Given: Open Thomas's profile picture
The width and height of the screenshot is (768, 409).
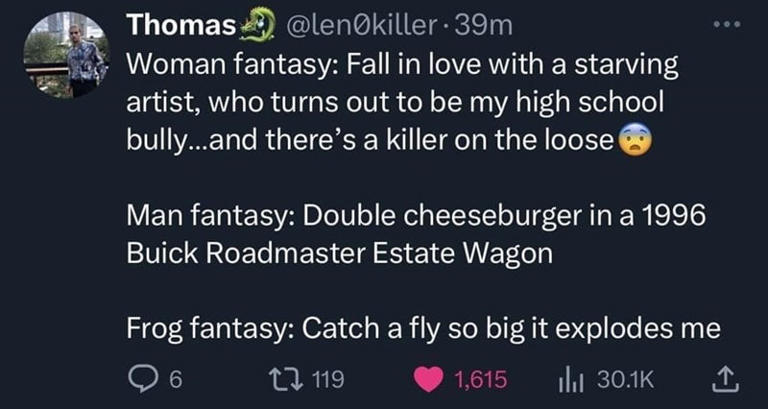Looking at the screenshot, I should [x=67, y=55].
